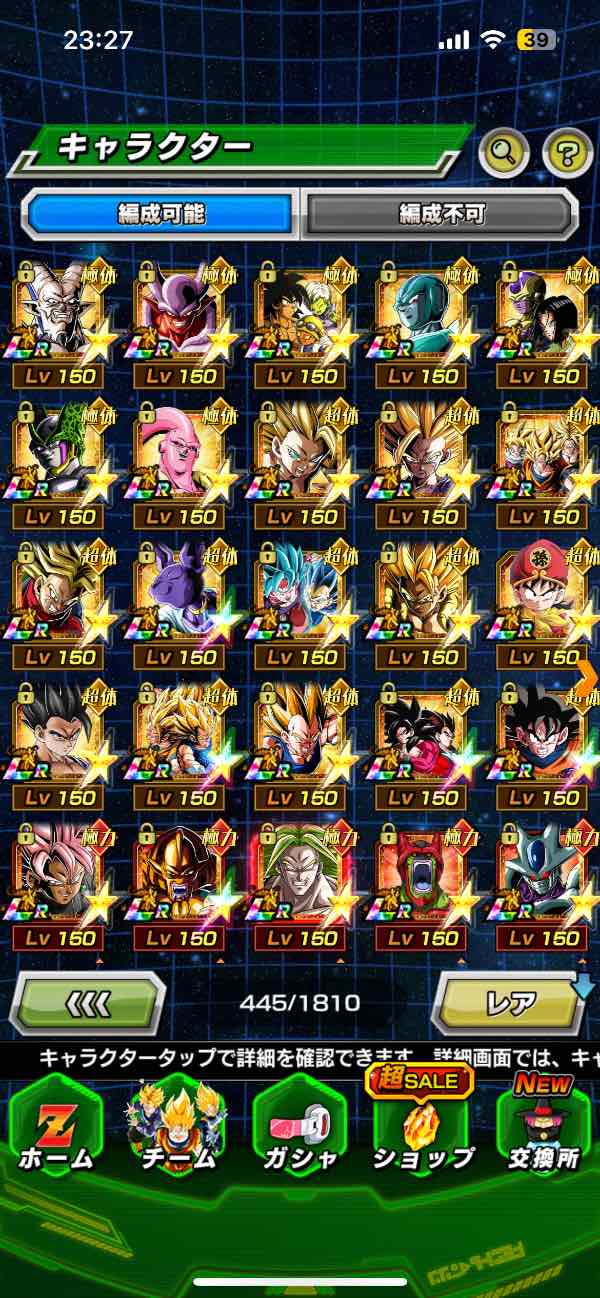Switch to the 編成可能 tab

click(x=161, y=213)
